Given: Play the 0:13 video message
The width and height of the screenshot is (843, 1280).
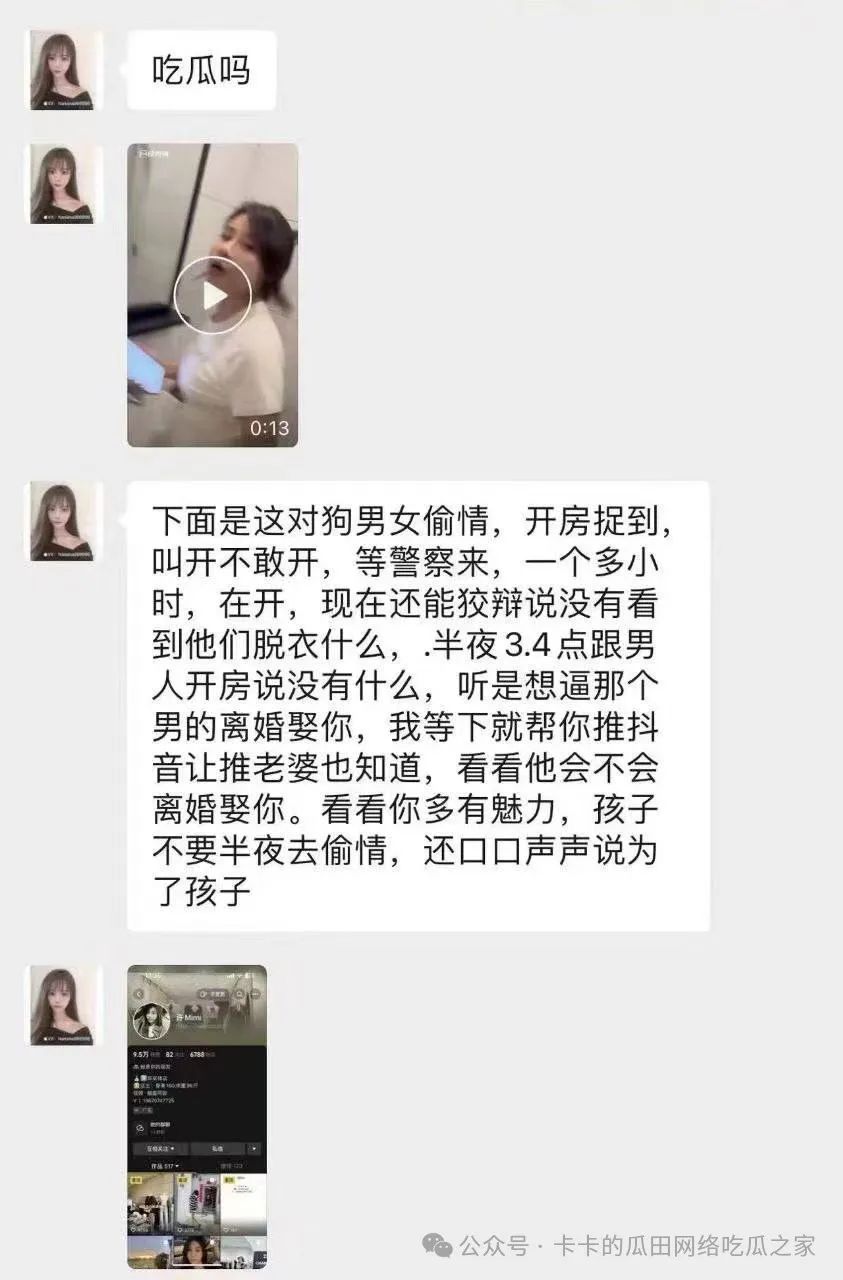Looking at the screenshot, I should 212,296.
